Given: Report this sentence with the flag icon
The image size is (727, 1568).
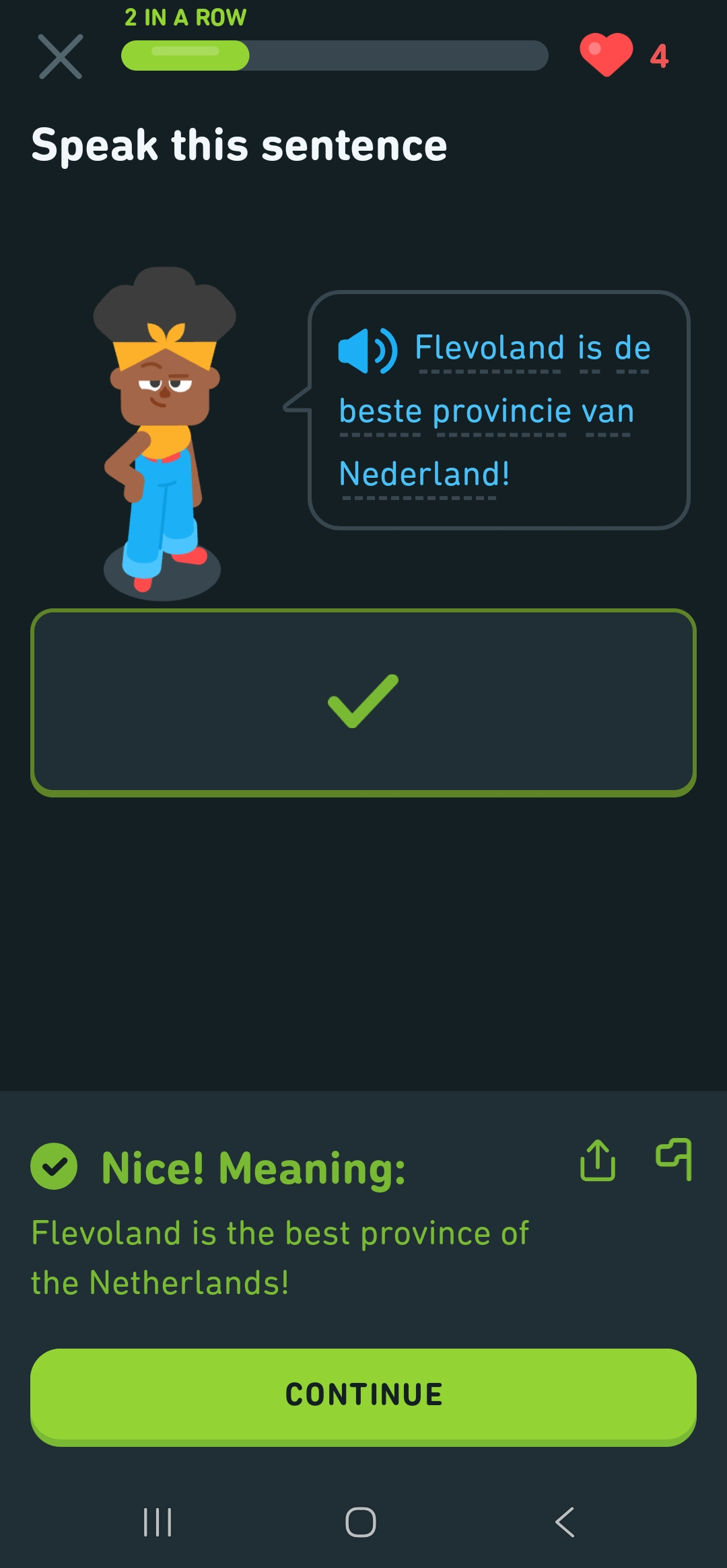Looking at the screenshot, I should [675, 1160].
